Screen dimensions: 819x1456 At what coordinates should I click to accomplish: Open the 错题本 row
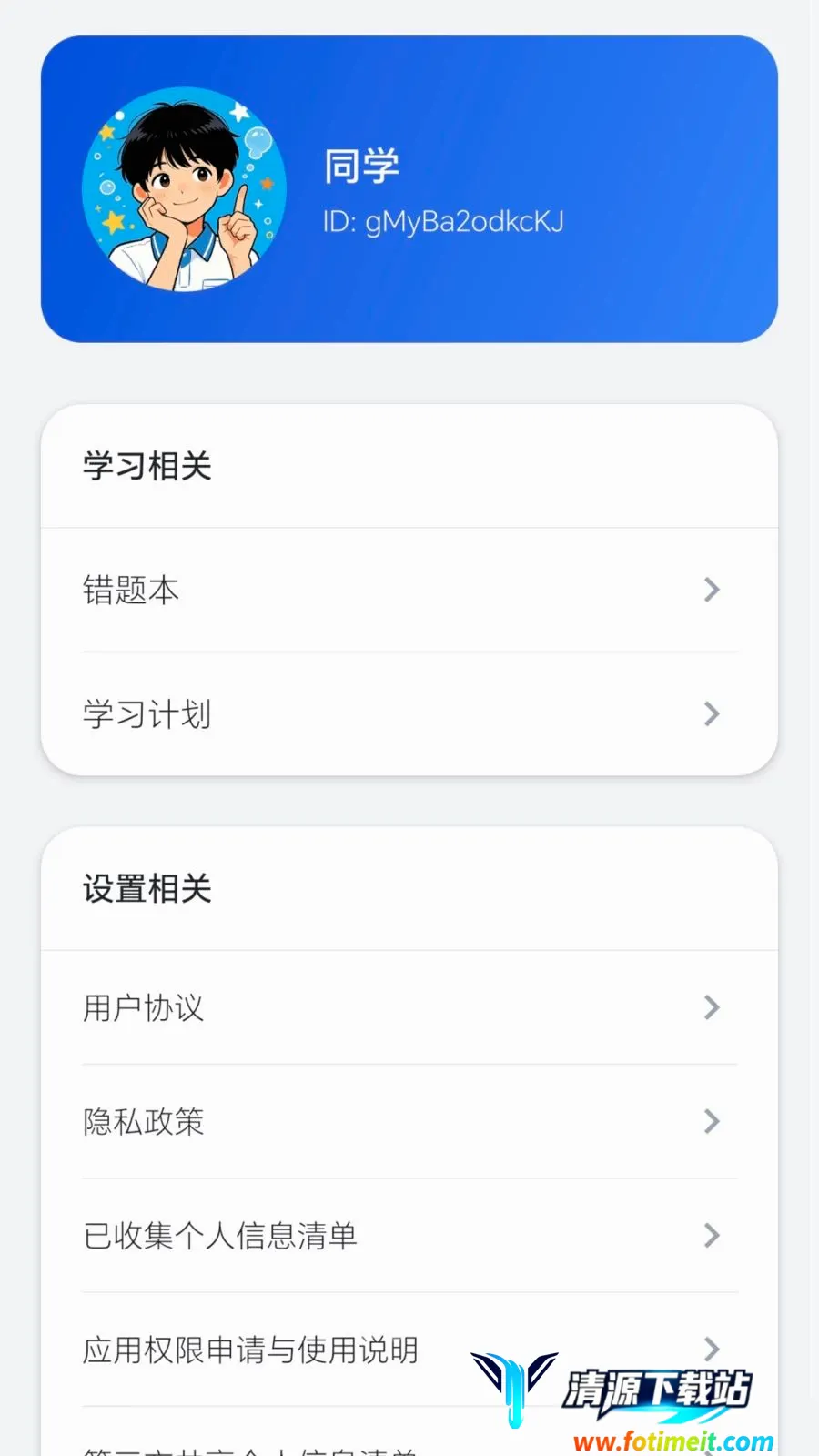point(409,590)
